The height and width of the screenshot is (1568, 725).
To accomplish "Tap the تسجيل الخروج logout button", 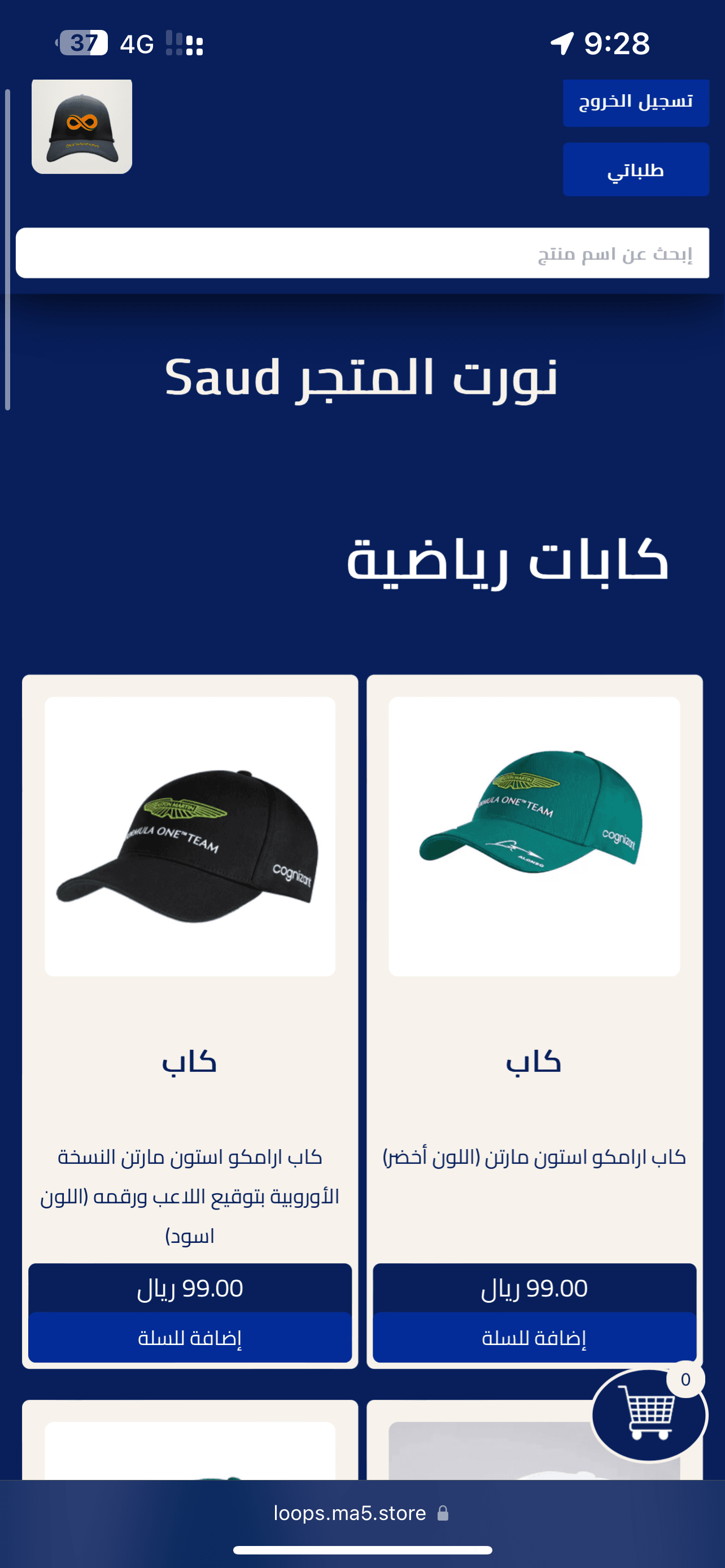I will [636, 102].
